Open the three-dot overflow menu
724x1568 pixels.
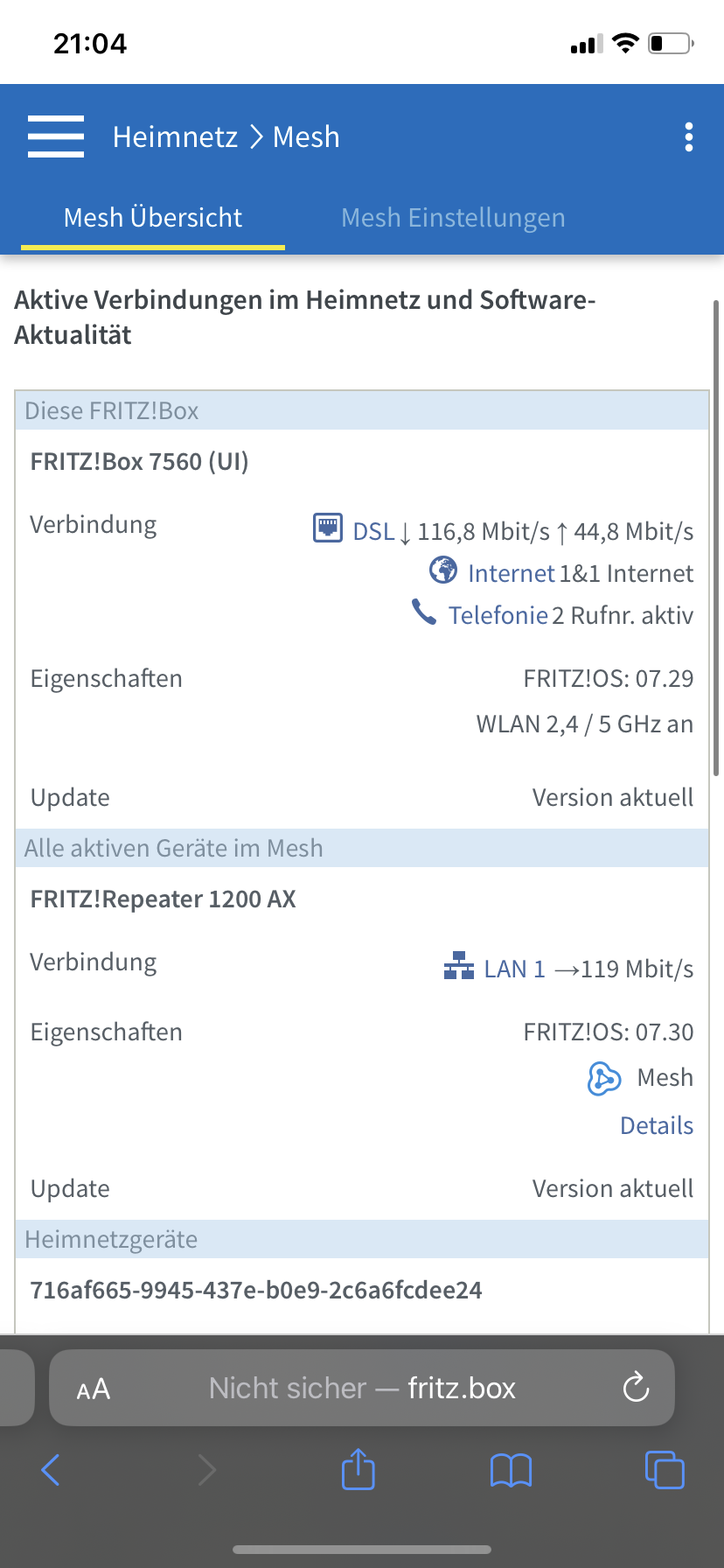pos(689,136)
